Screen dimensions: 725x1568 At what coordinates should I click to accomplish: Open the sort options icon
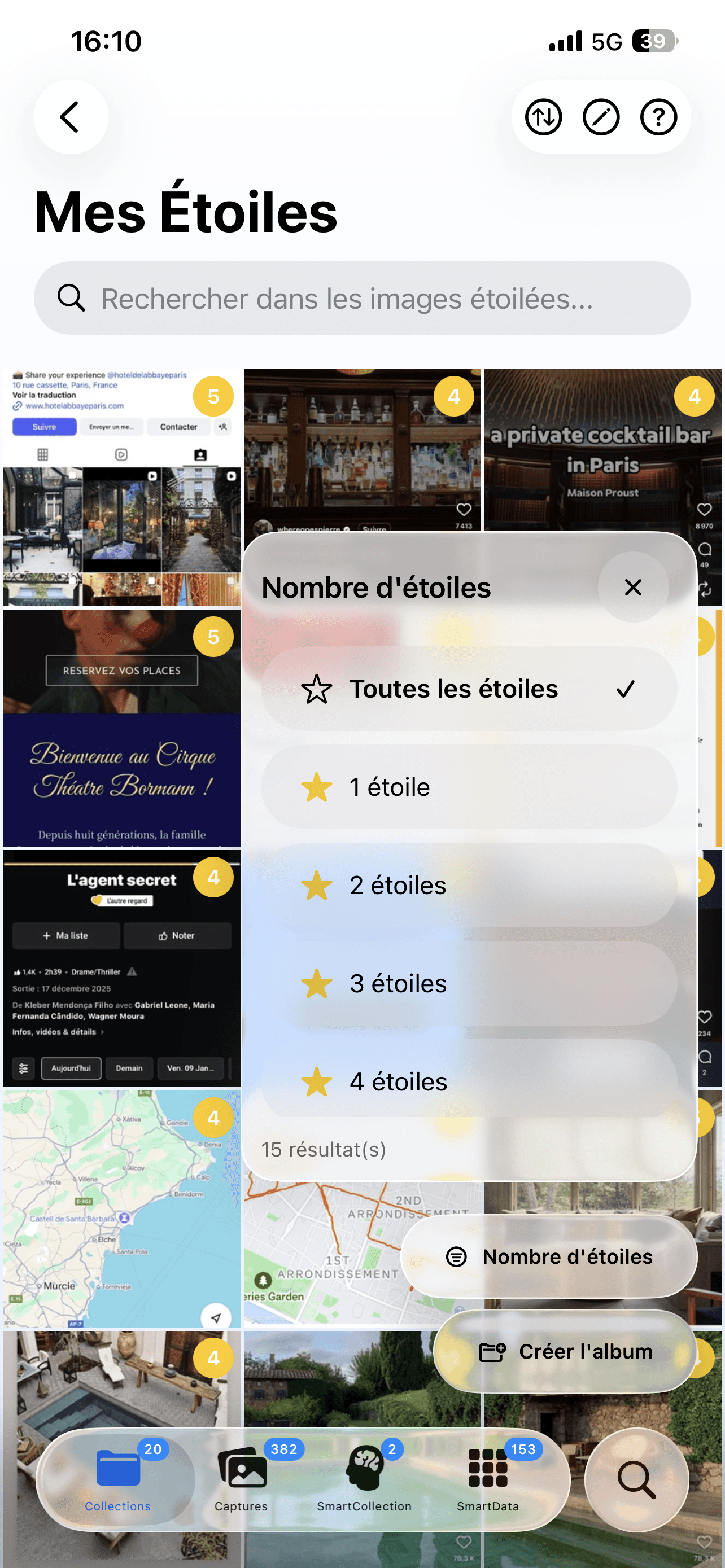coord(544,117)
